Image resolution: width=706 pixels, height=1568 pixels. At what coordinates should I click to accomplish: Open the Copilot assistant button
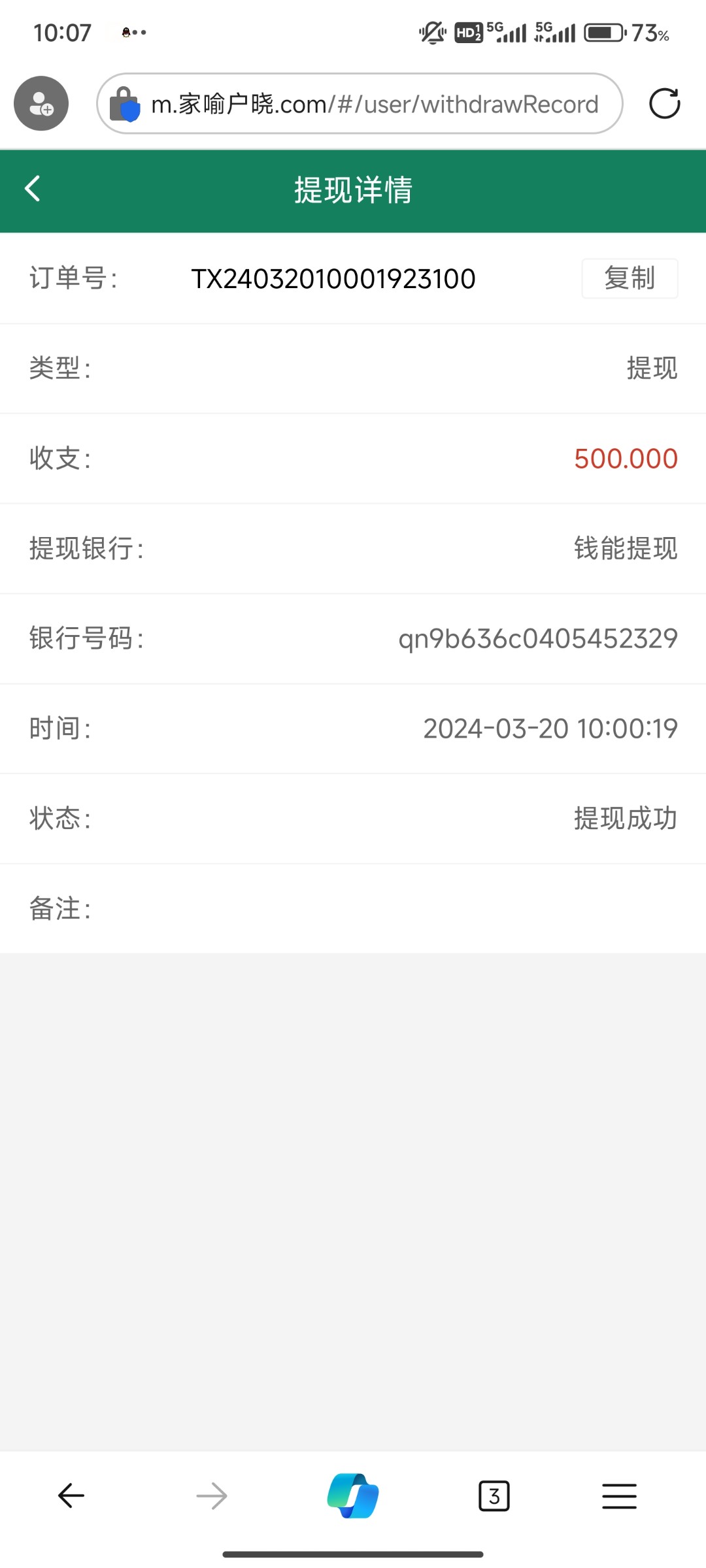coord(353,1495)
